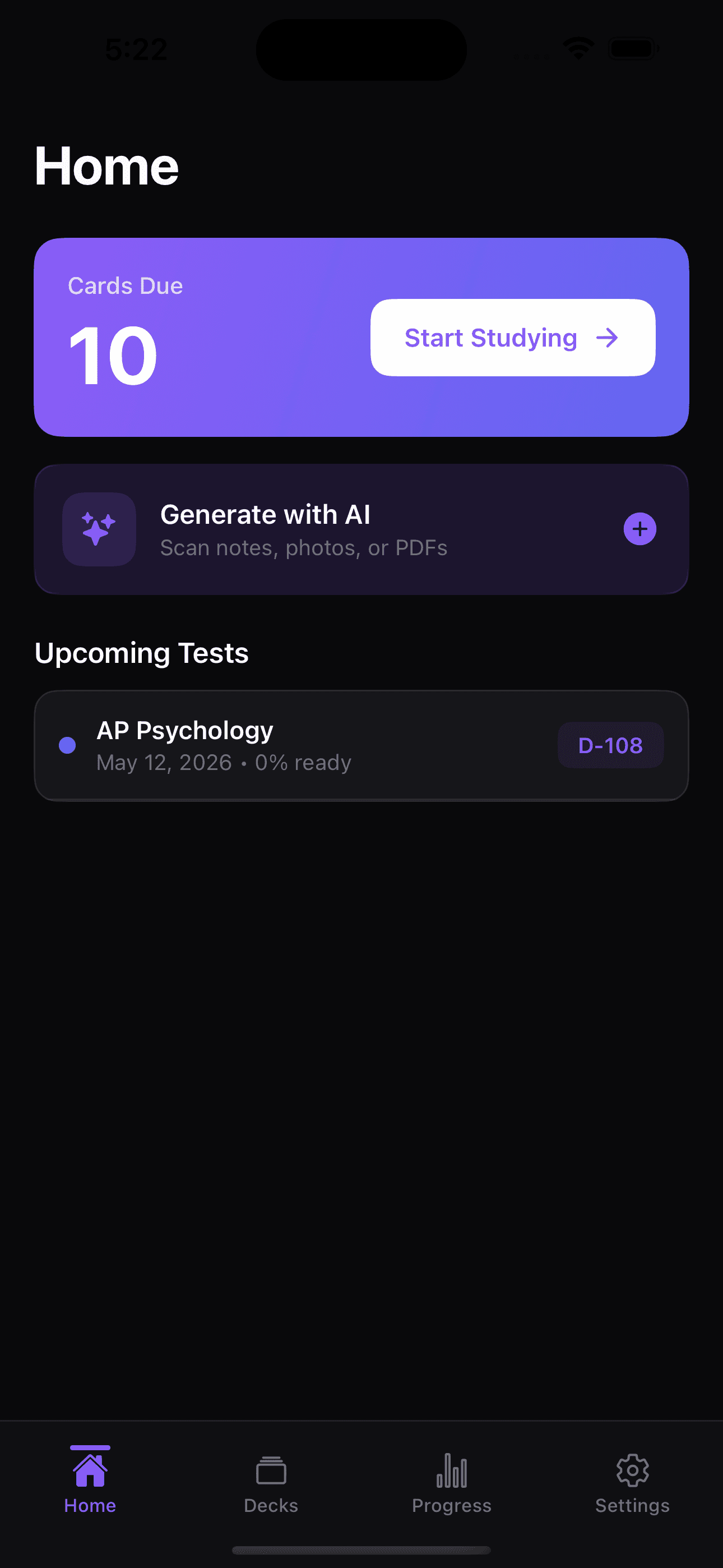The width and height of the screenshot is (723, 1568).
Task: Open the Settings gear icon
Action: [x=632, y=1471]
